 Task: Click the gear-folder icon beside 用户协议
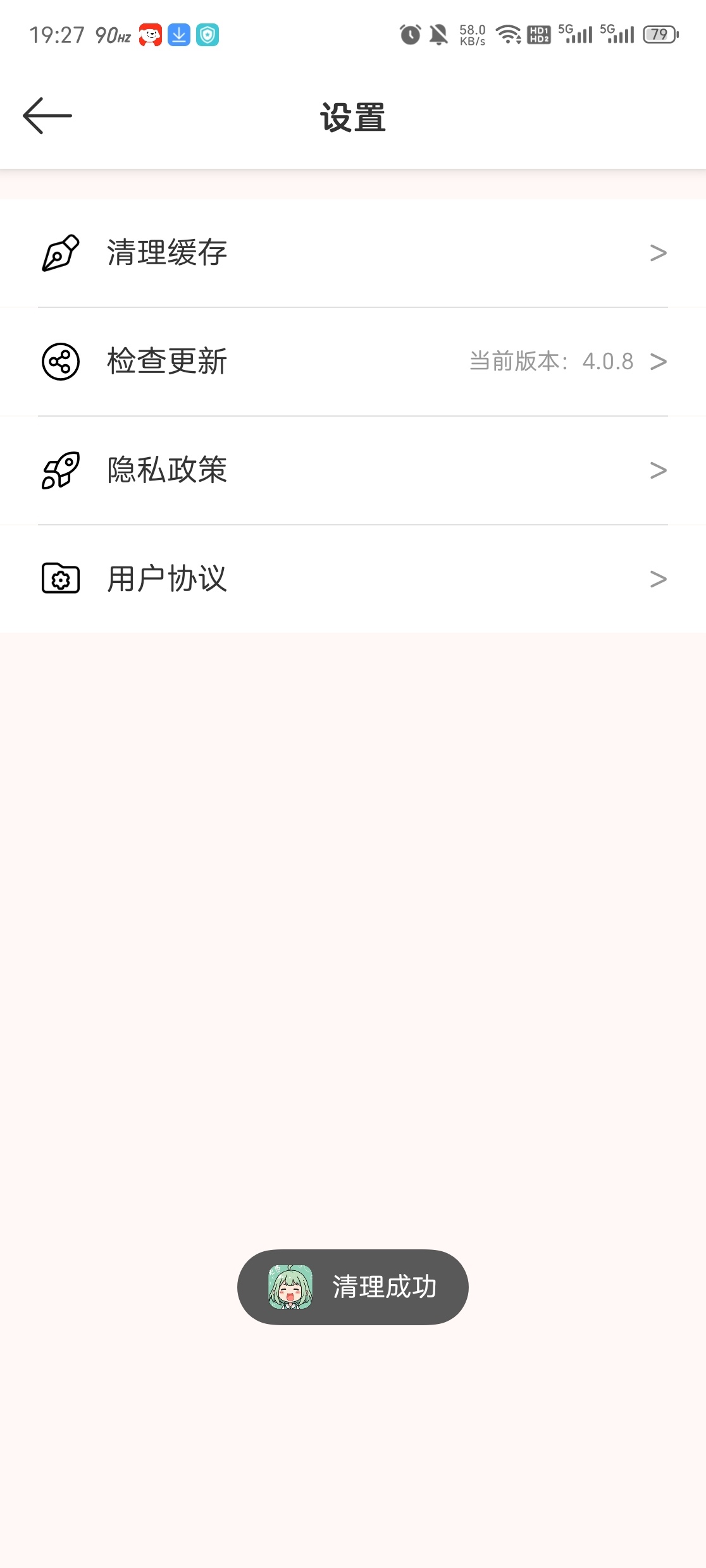[x=61, y=578]
